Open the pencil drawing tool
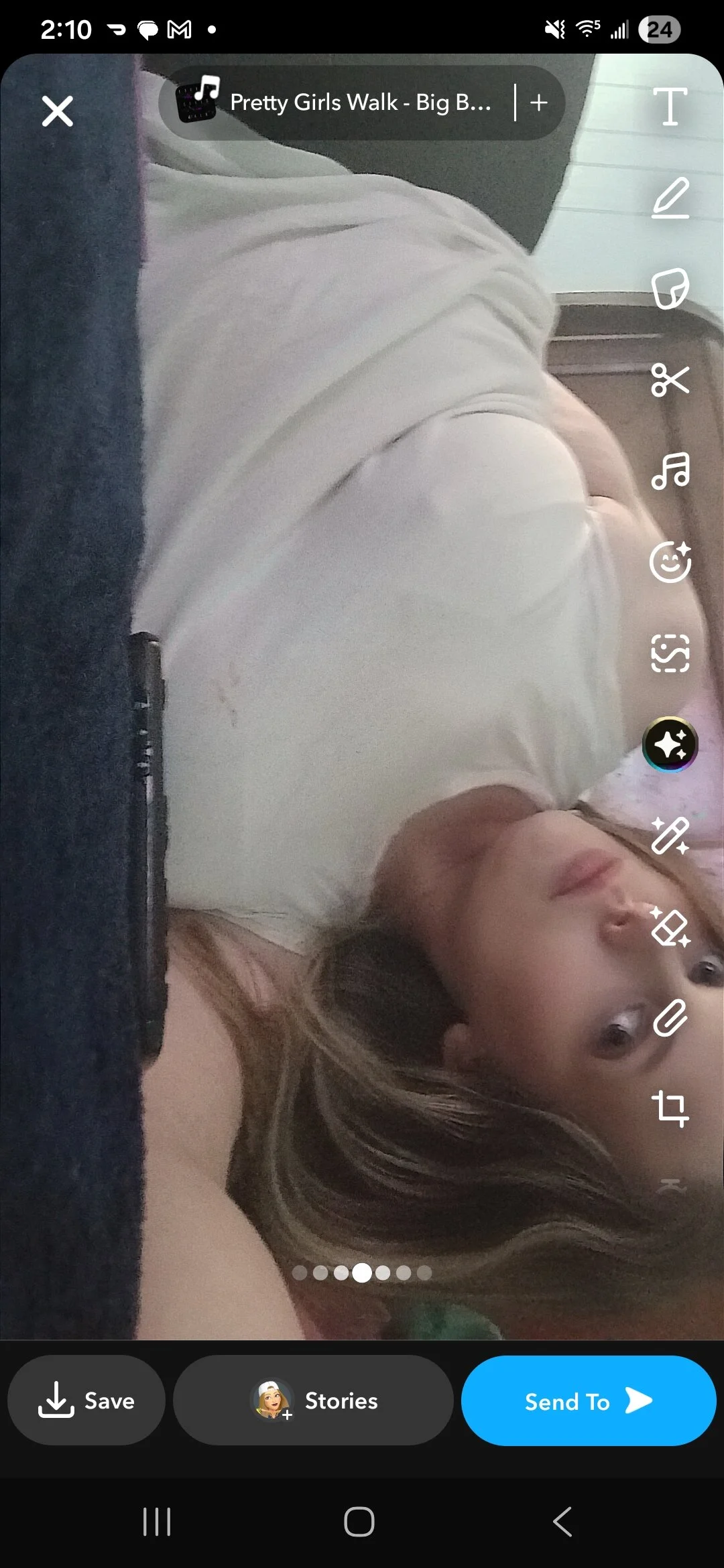Screen dimensions: 724x1568 (670, 198)
